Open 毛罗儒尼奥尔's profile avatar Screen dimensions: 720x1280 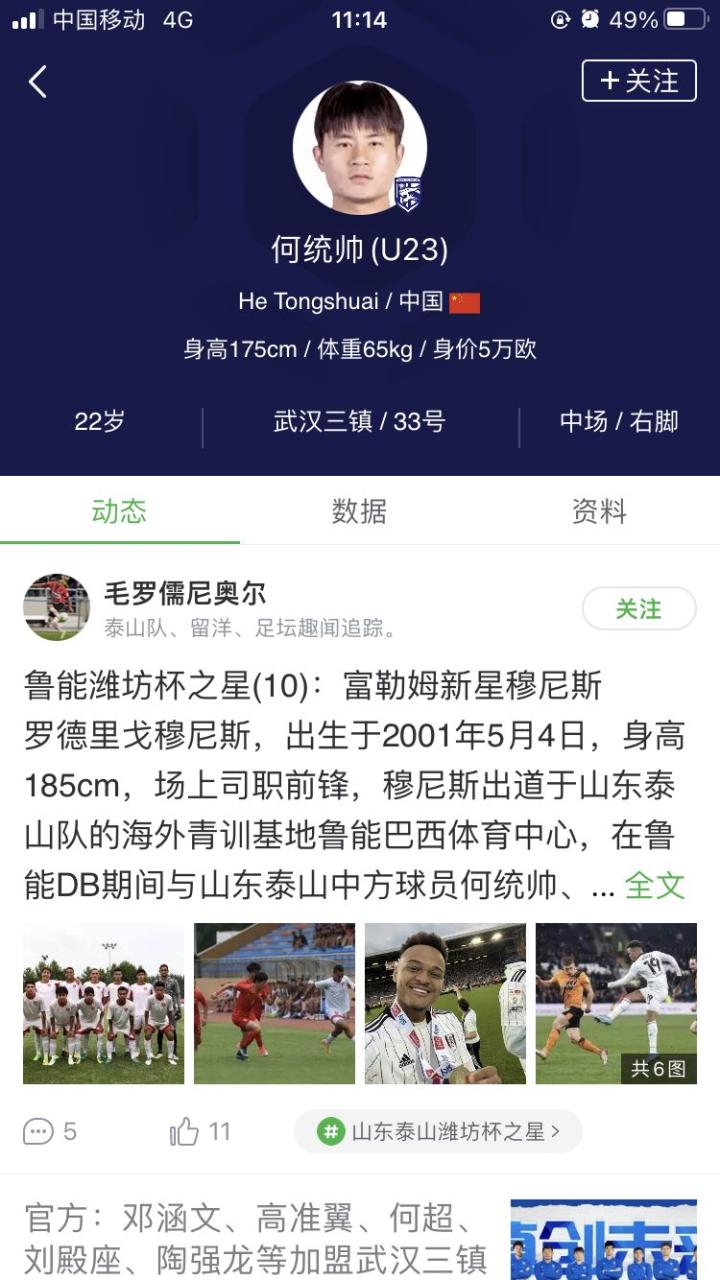(x=56, y=607)
